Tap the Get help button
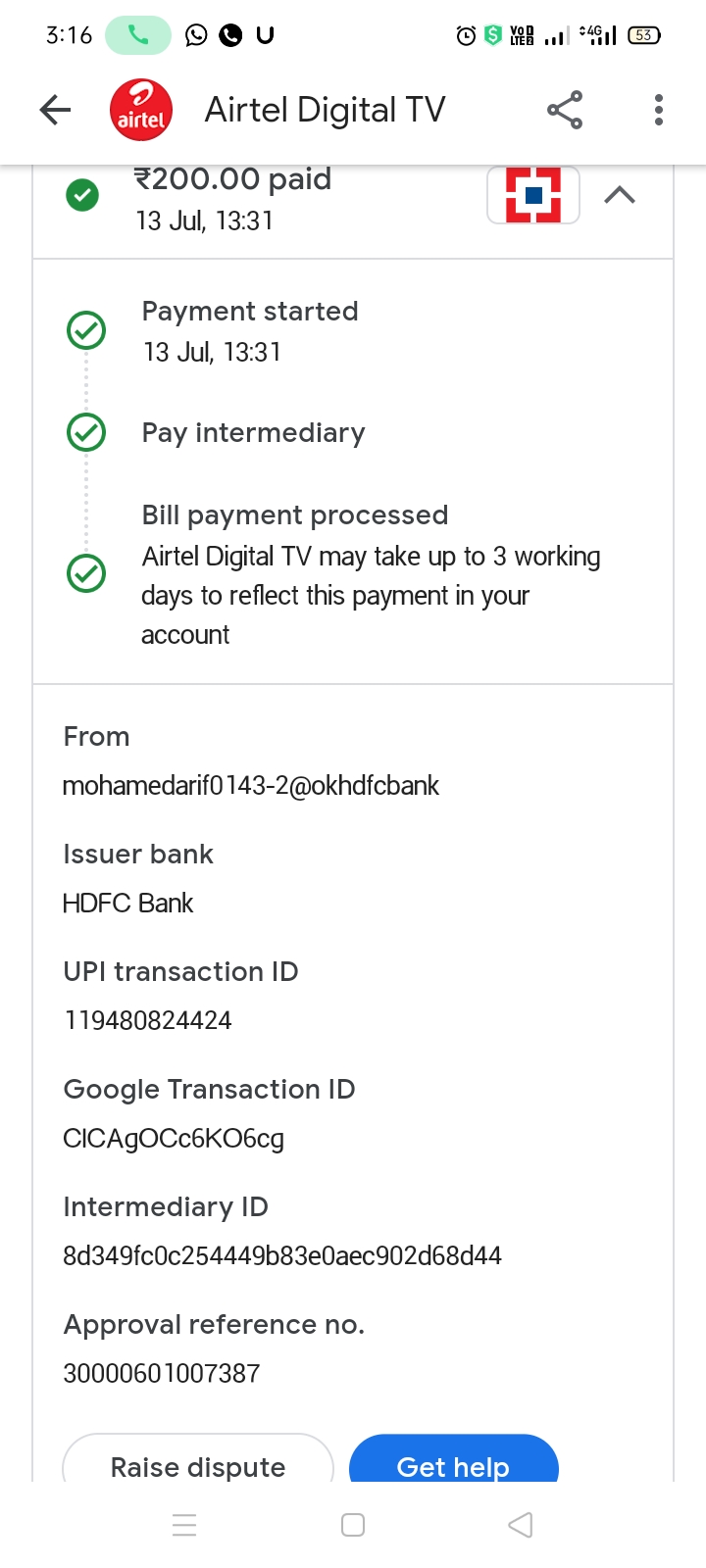The height and width of the screenshot is (1568, 706). point(453,1462)
